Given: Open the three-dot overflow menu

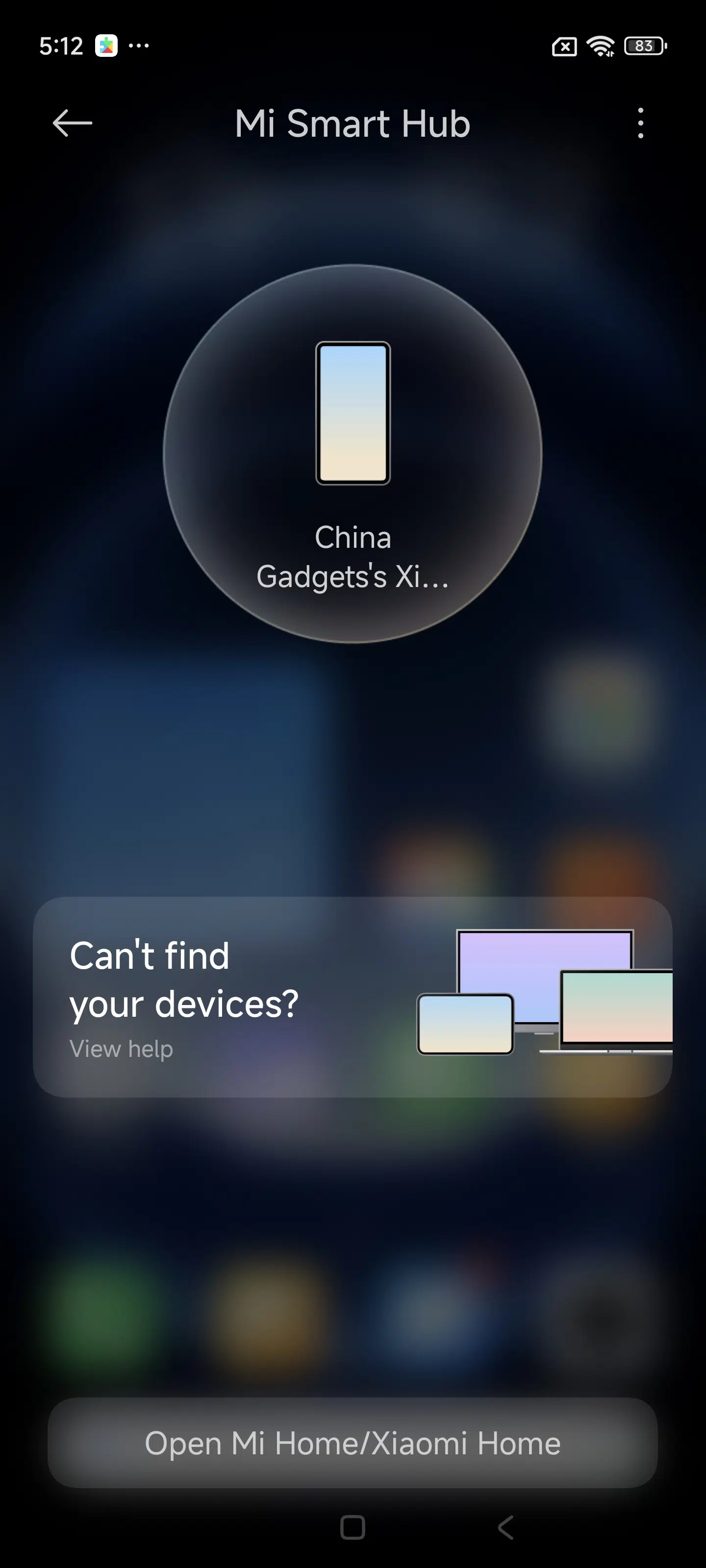Looking at the screenshot, I should pos(640,123).
